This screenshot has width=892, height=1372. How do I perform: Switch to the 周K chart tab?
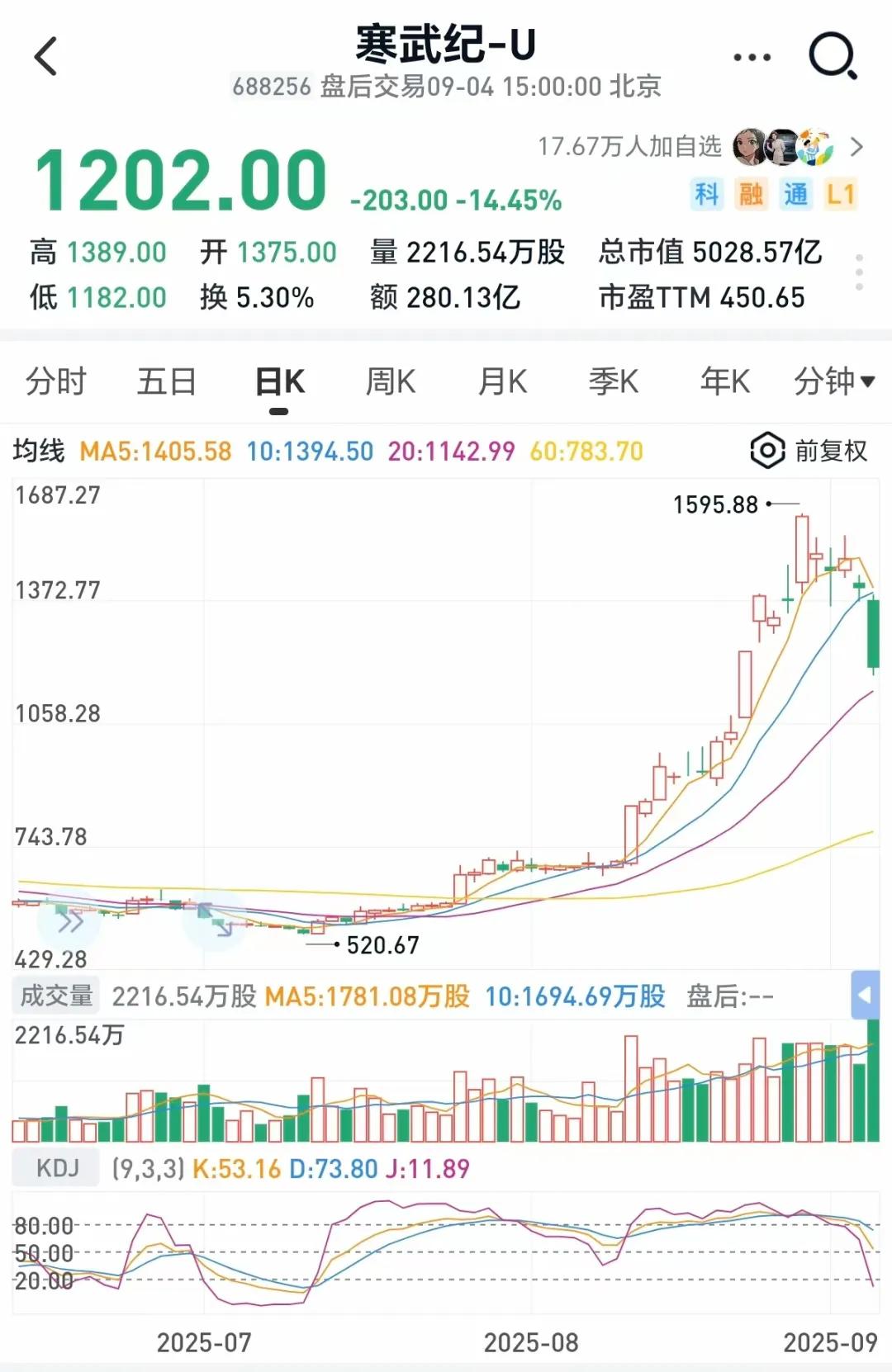(391, 382)
